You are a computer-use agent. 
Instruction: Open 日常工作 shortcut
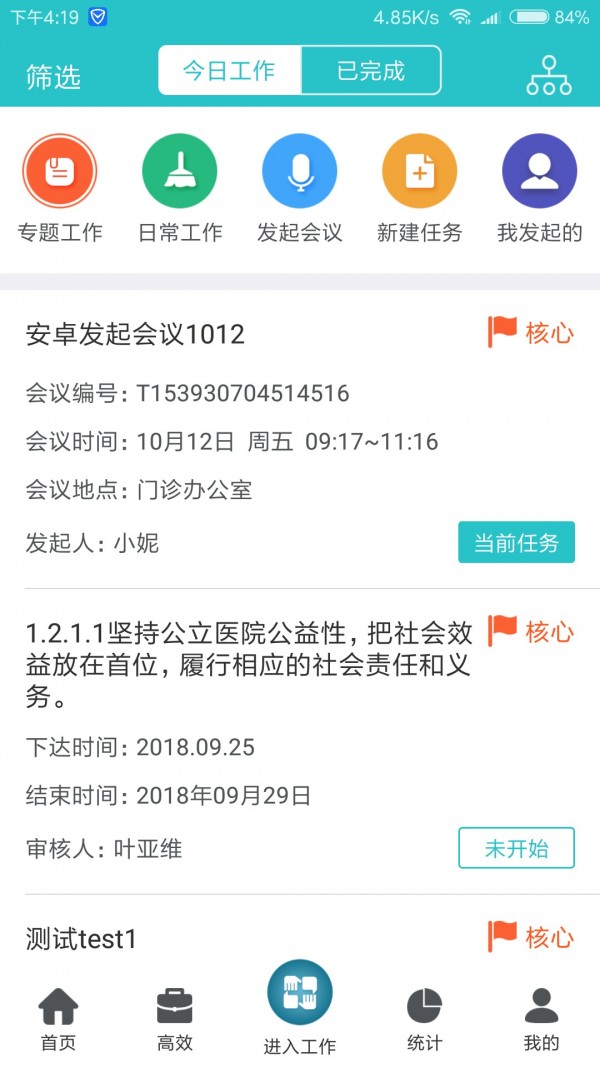(180, 189)
